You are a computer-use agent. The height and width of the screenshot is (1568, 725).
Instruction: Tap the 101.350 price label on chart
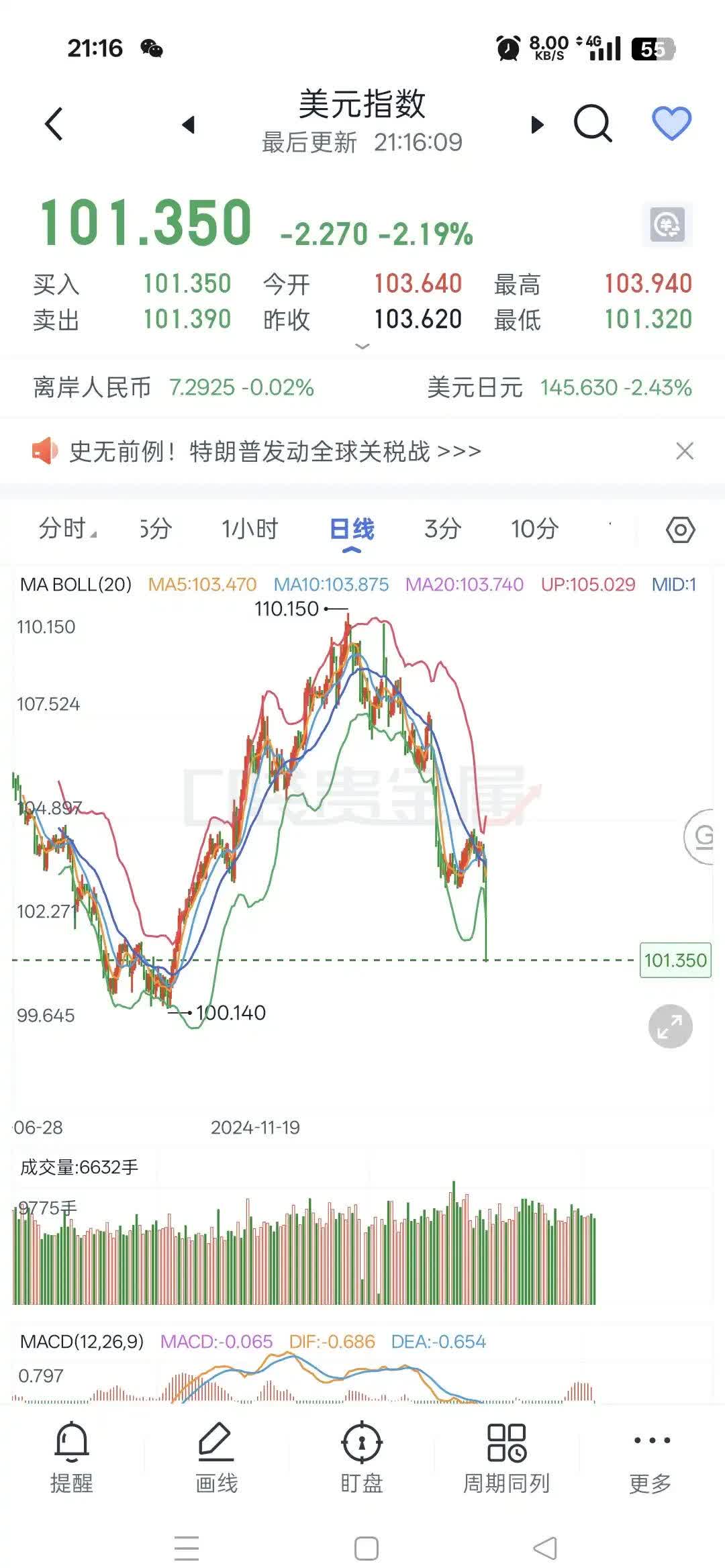[x=675, y=961]
